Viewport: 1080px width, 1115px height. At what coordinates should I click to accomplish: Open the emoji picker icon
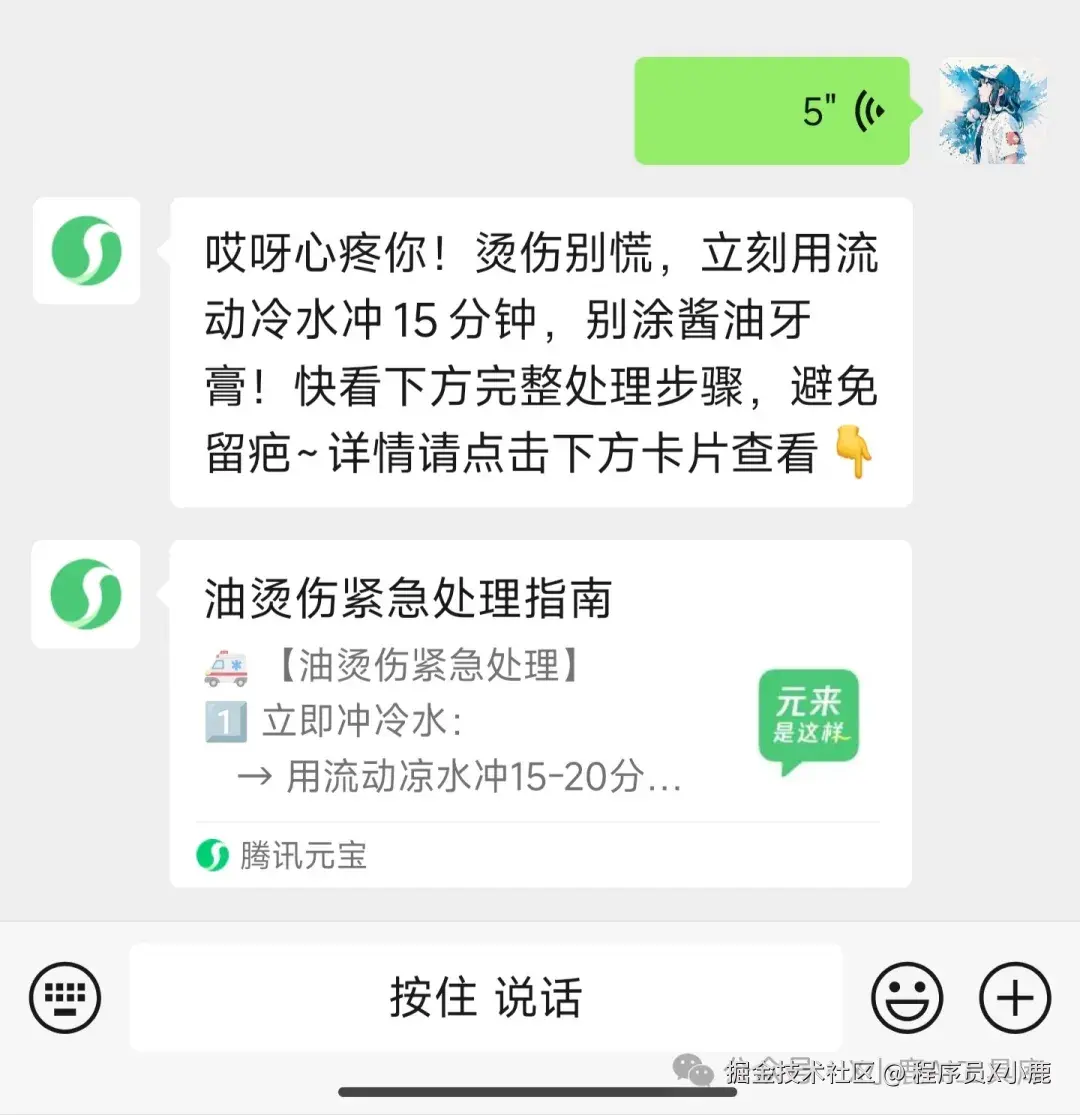(x=907, y=997)
